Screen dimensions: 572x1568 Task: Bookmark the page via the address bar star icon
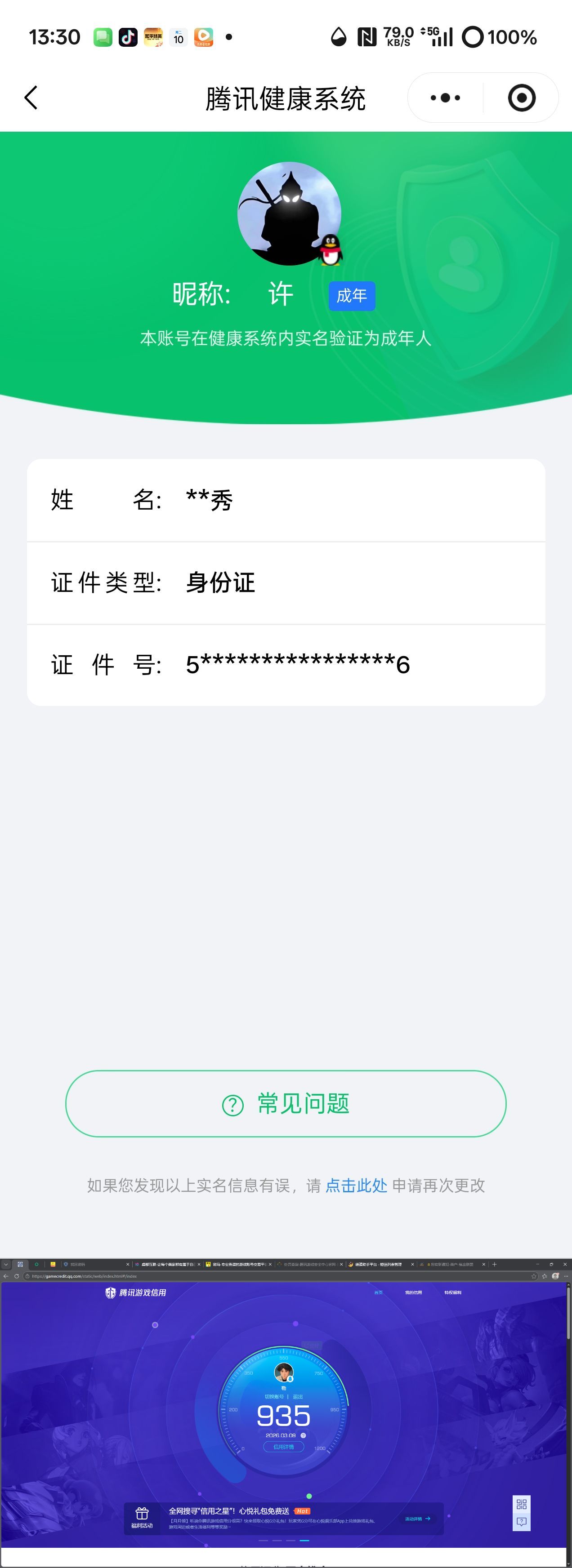pos(534,1276)
